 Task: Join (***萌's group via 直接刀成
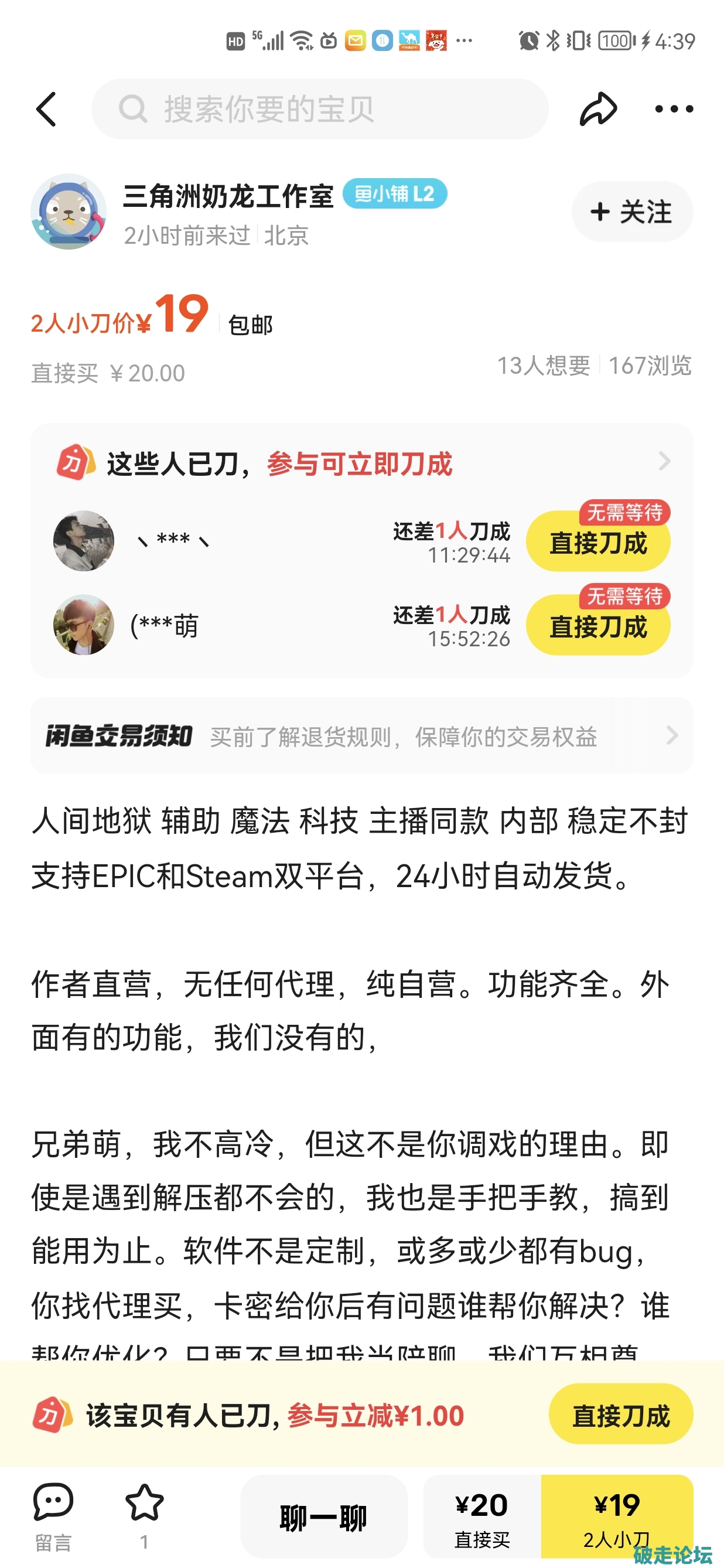(x=597, y=626)
